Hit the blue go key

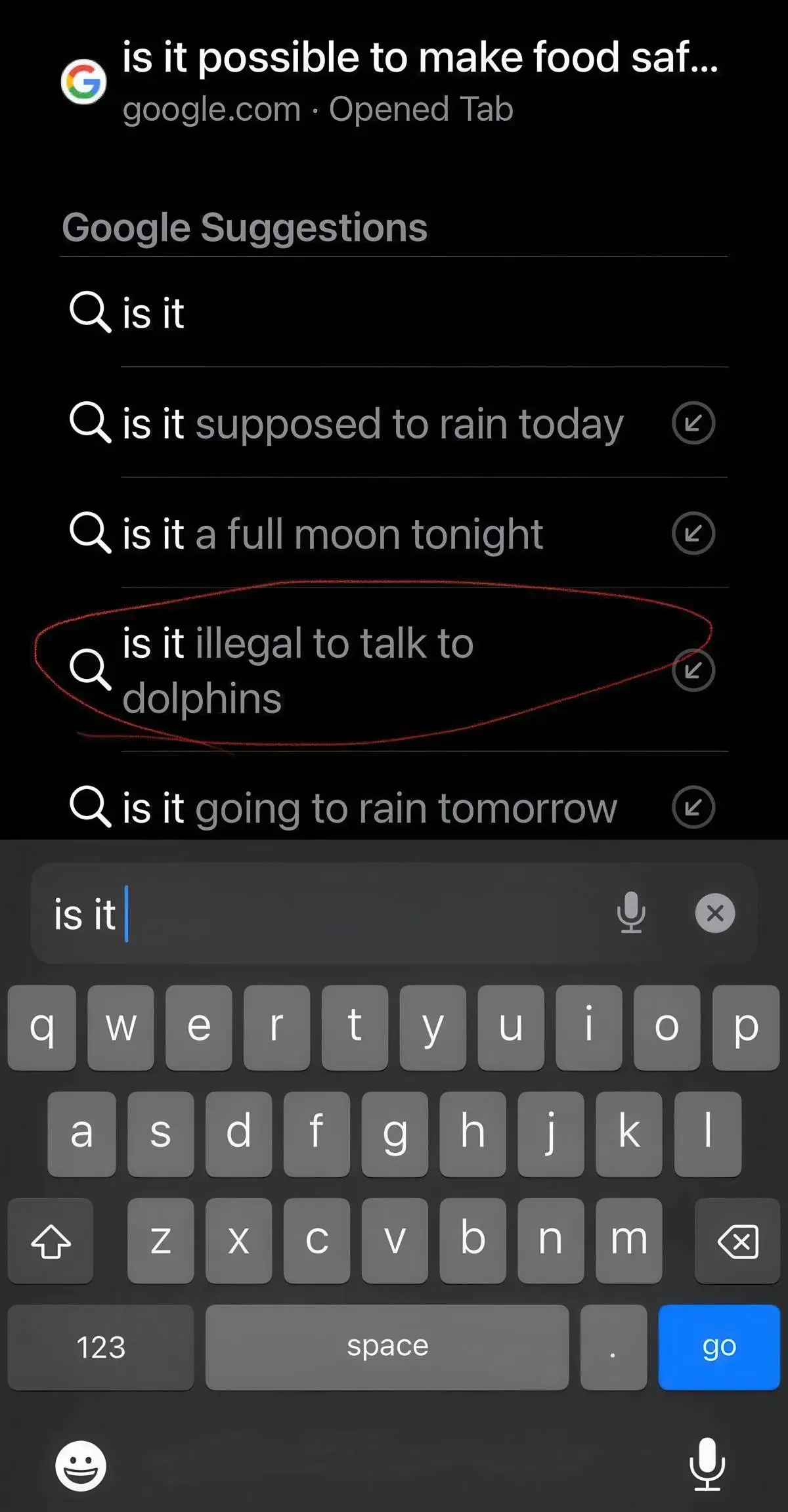coord(719,1347)
